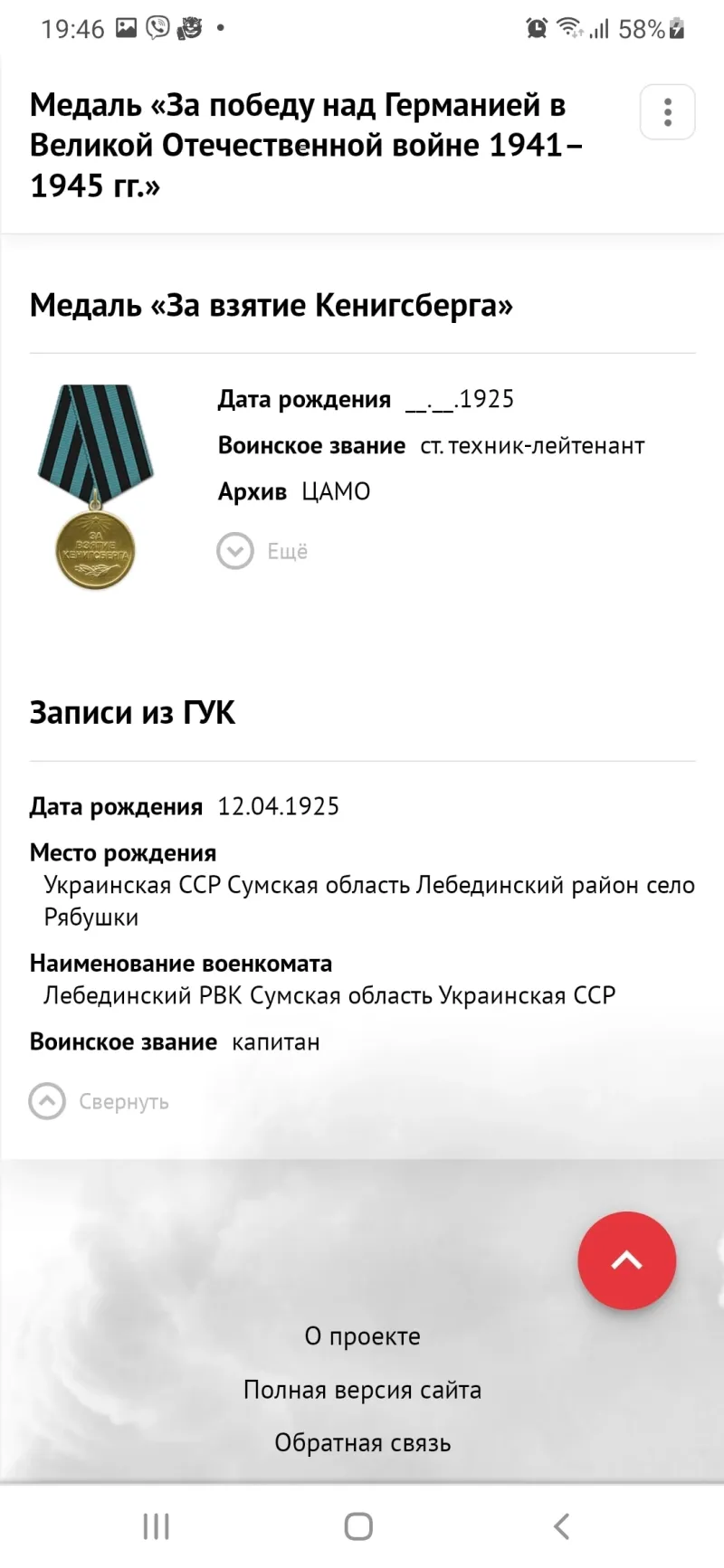
Task: Go back using the system back button
Action: 561,1526
